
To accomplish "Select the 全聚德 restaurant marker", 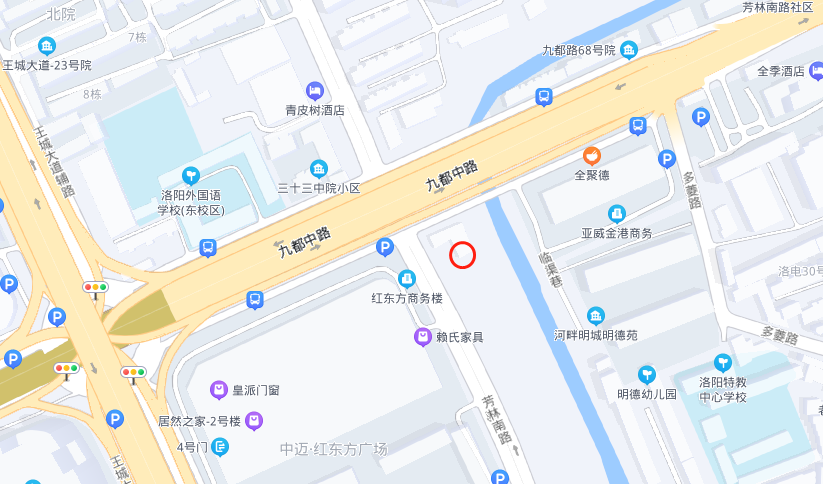I will [x=592, y=157].
